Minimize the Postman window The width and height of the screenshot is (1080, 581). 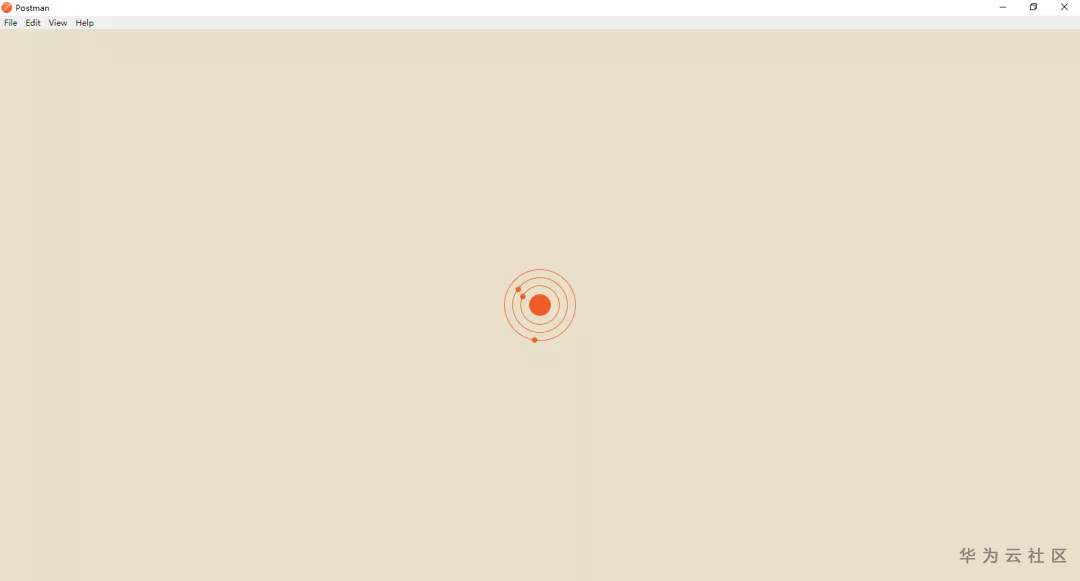click(1003, 7)
